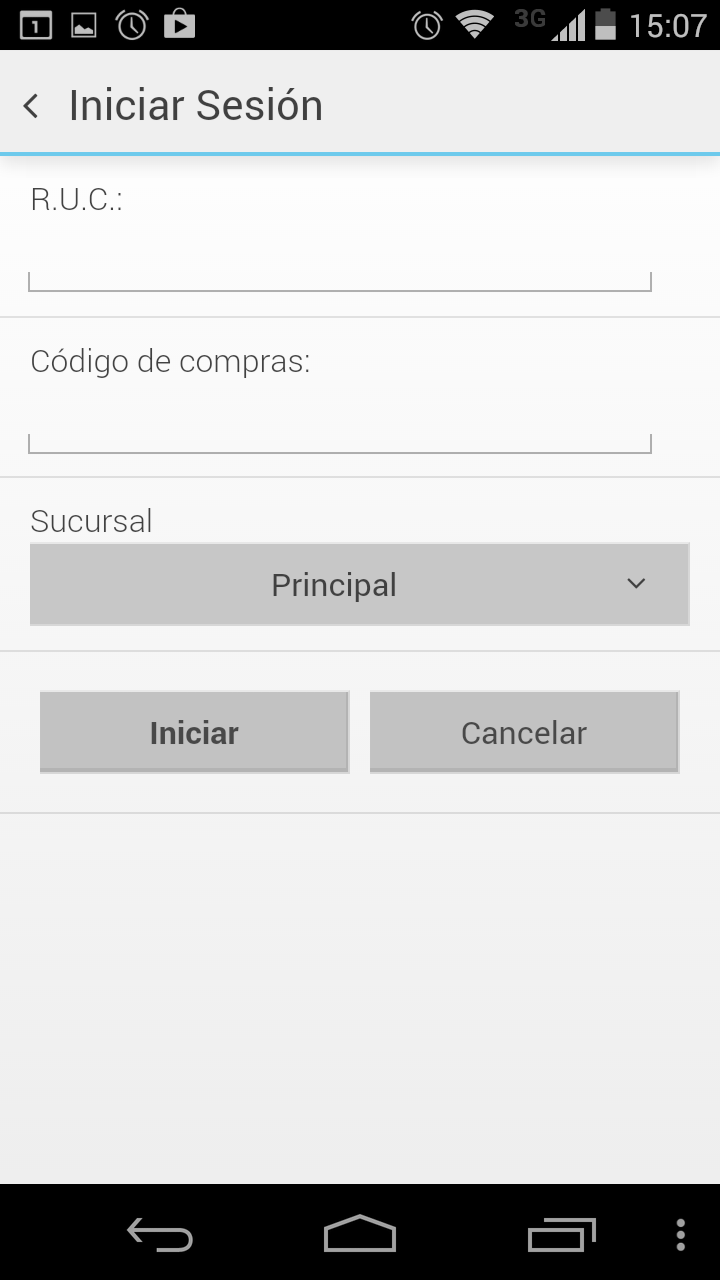Tap the Iniciar button
The image size is (720, 1280).
tap(194, 732)
